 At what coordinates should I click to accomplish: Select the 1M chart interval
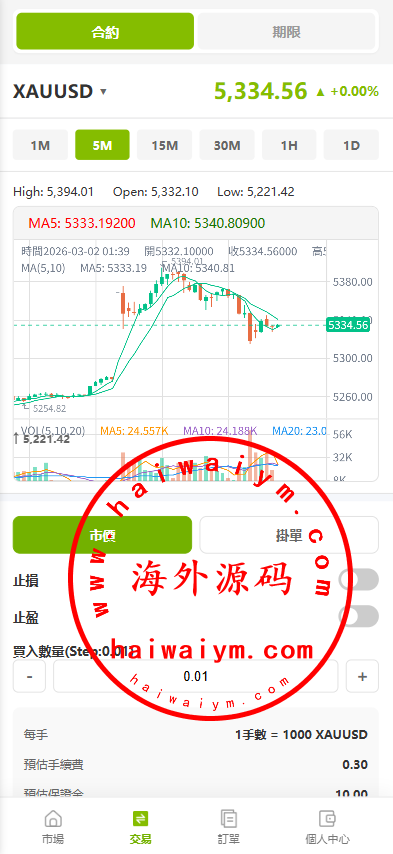40,145
